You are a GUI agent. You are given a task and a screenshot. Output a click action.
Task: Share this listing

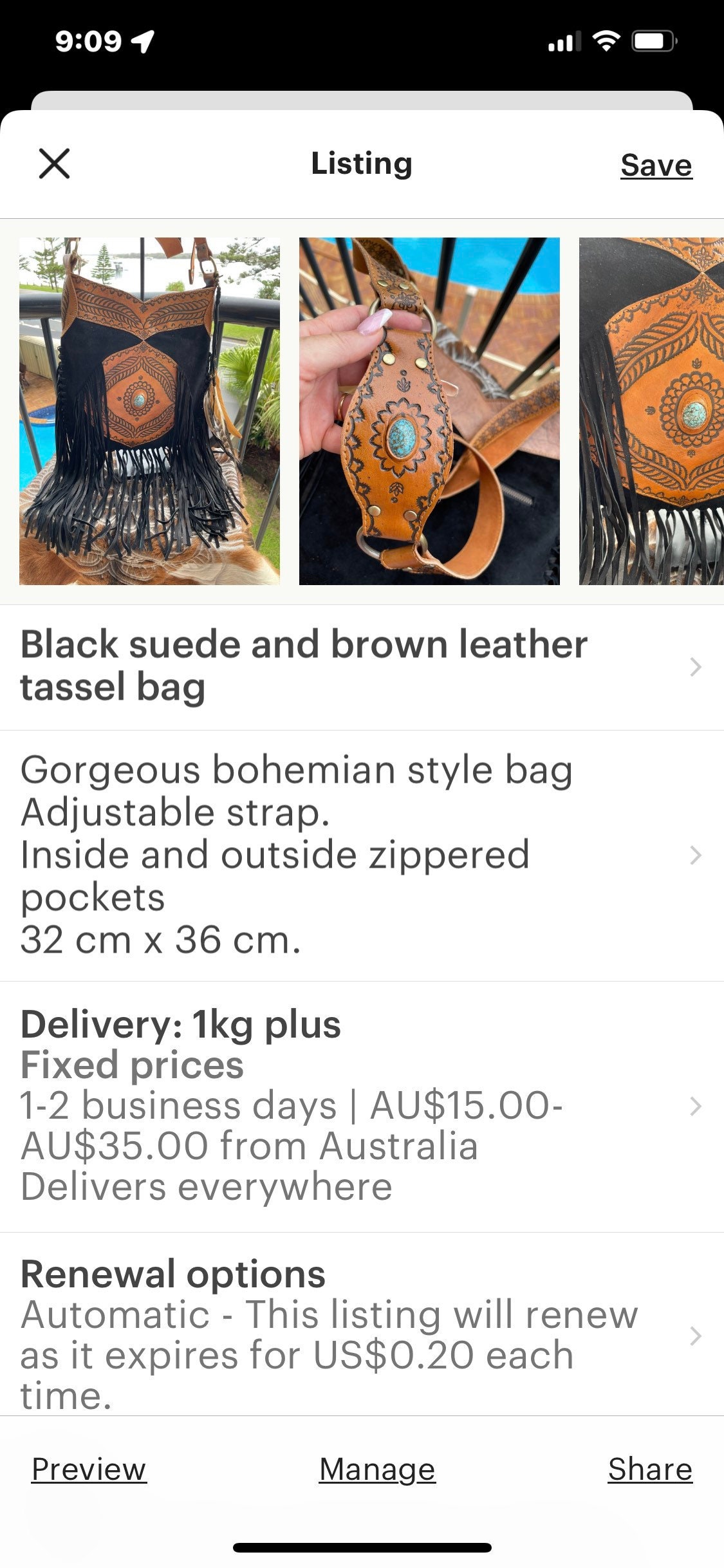[x=649, y=1470]
